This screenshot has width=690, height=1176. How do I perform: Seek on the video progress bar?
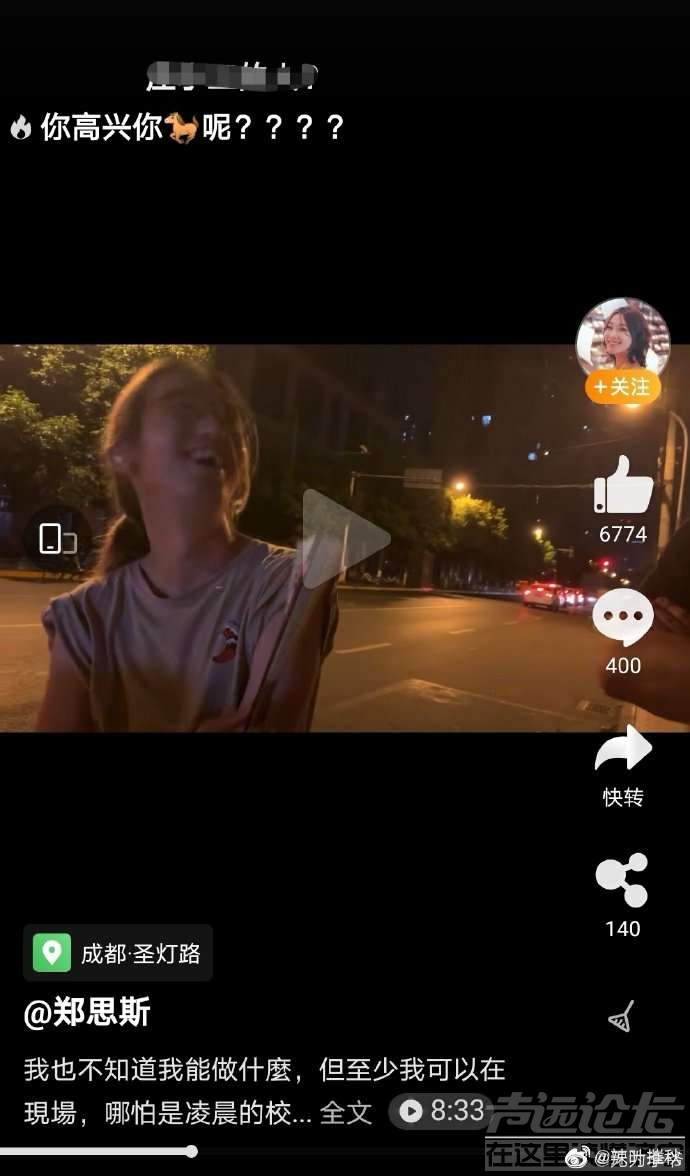[x=191, y=1151]
